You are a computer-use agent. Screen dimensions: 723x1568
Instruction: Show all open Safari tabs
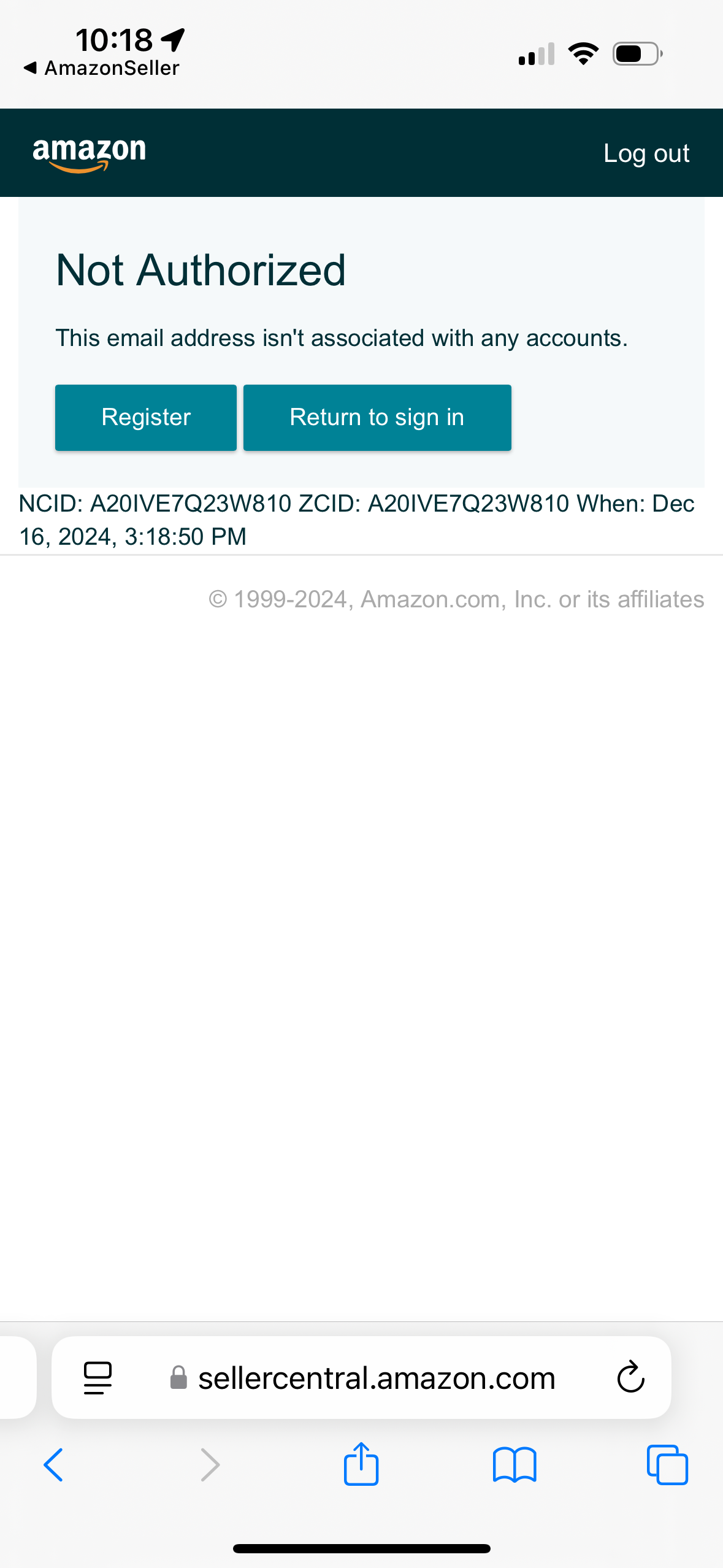pyautogui.click(x=667, y=1465)
